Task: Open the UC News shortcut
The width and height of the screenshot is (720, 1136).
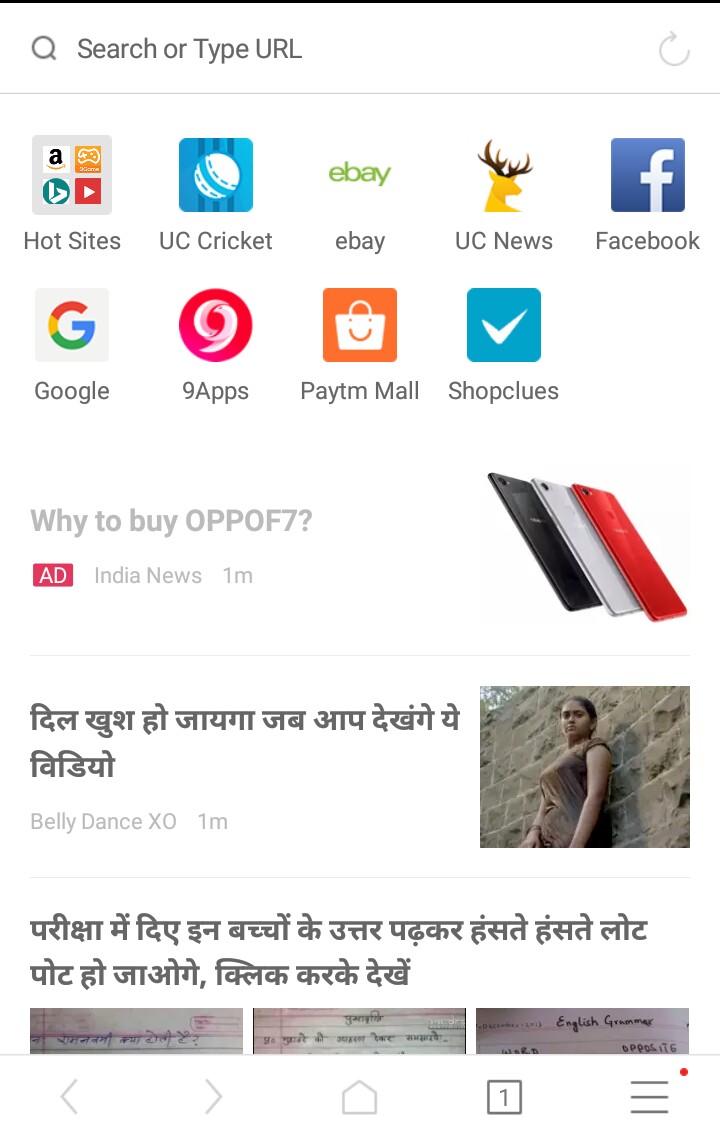Action: [504, 176]
